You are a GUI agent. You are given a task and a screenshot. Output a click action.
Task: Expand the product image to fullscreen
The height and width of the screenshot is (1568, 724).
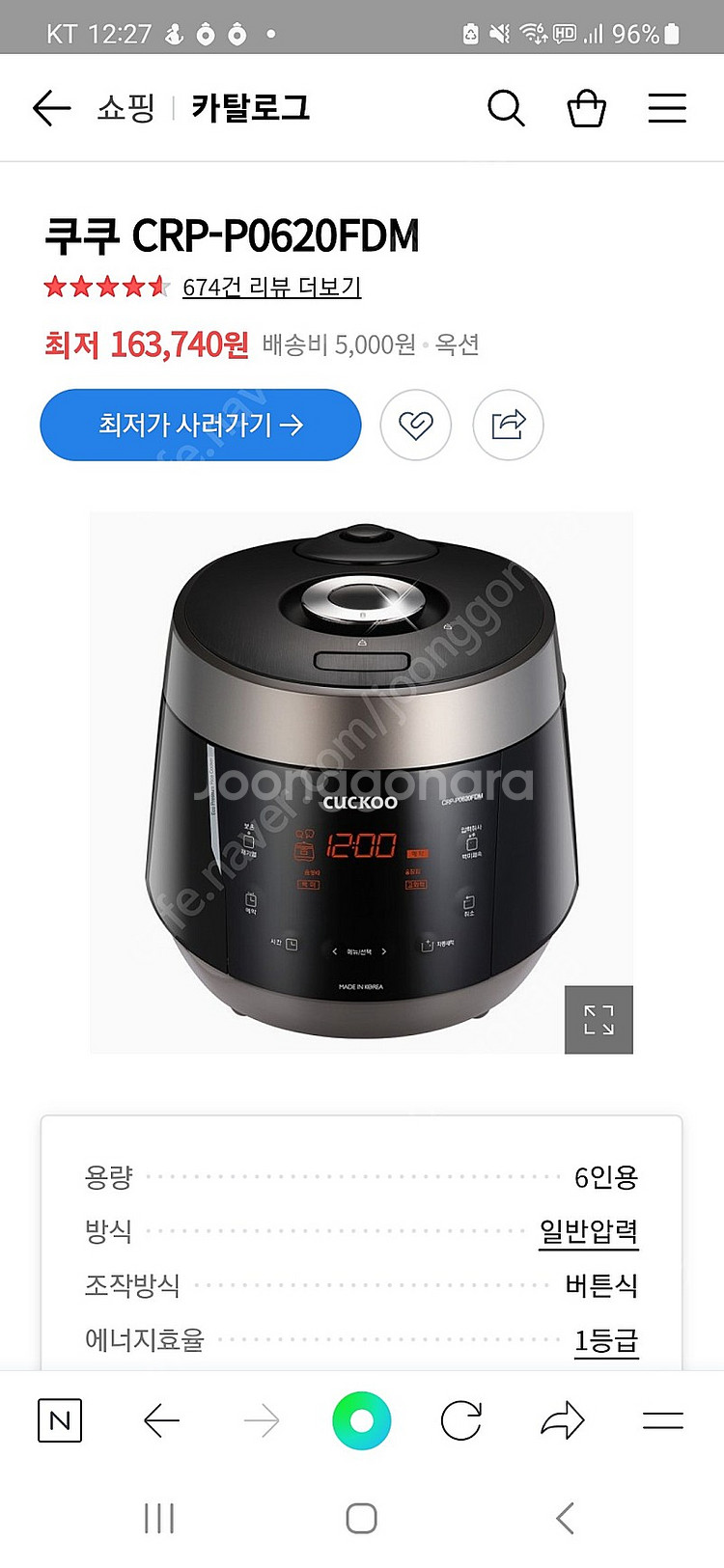click(x=599, y=1019)
